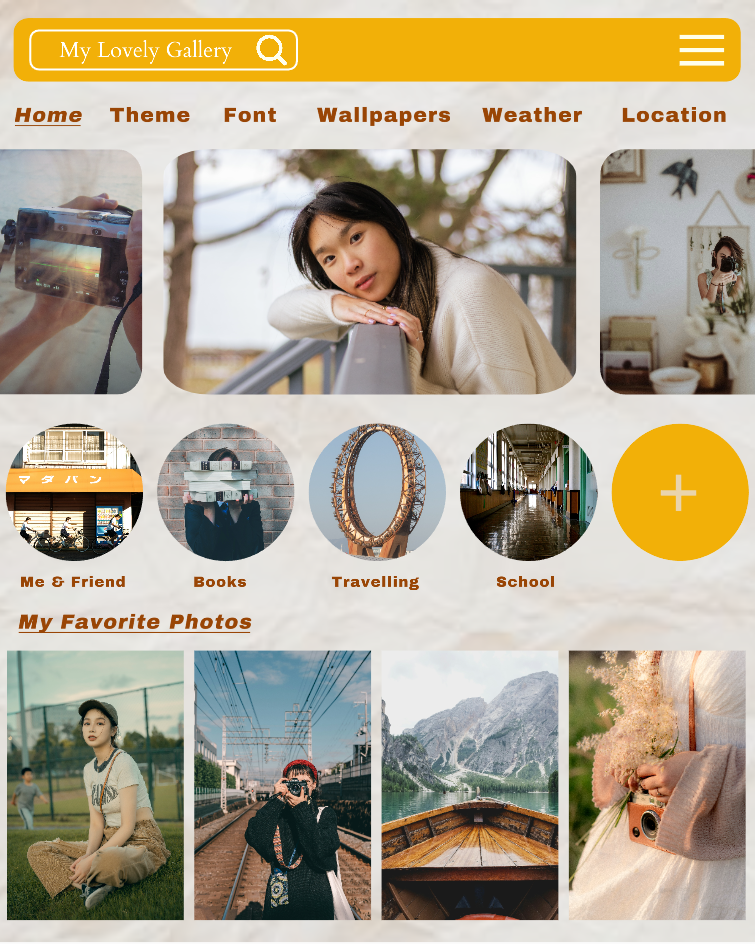Switch to the Theme tab

point(150,115)
